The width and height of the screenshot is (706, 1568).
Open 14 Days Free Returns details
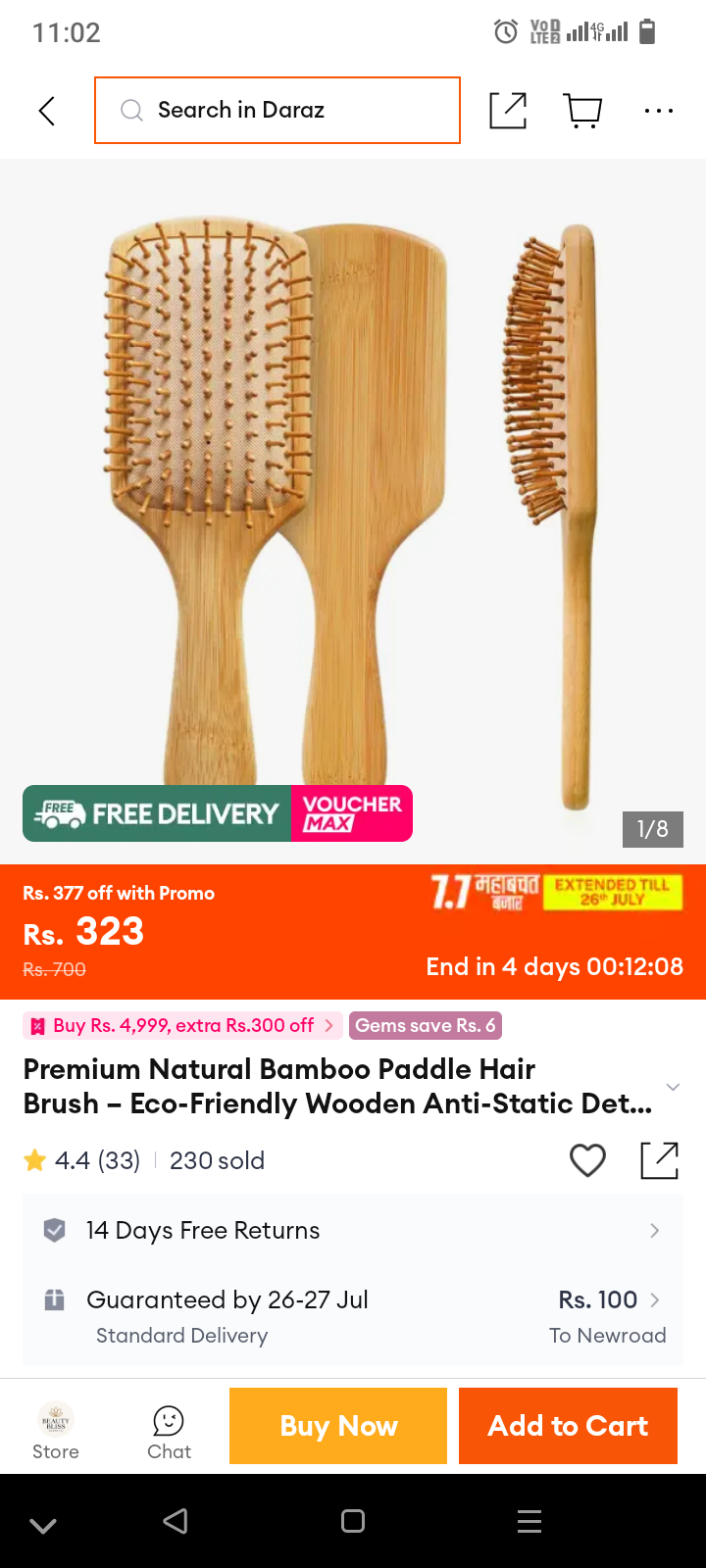(x=353, y=1230)
